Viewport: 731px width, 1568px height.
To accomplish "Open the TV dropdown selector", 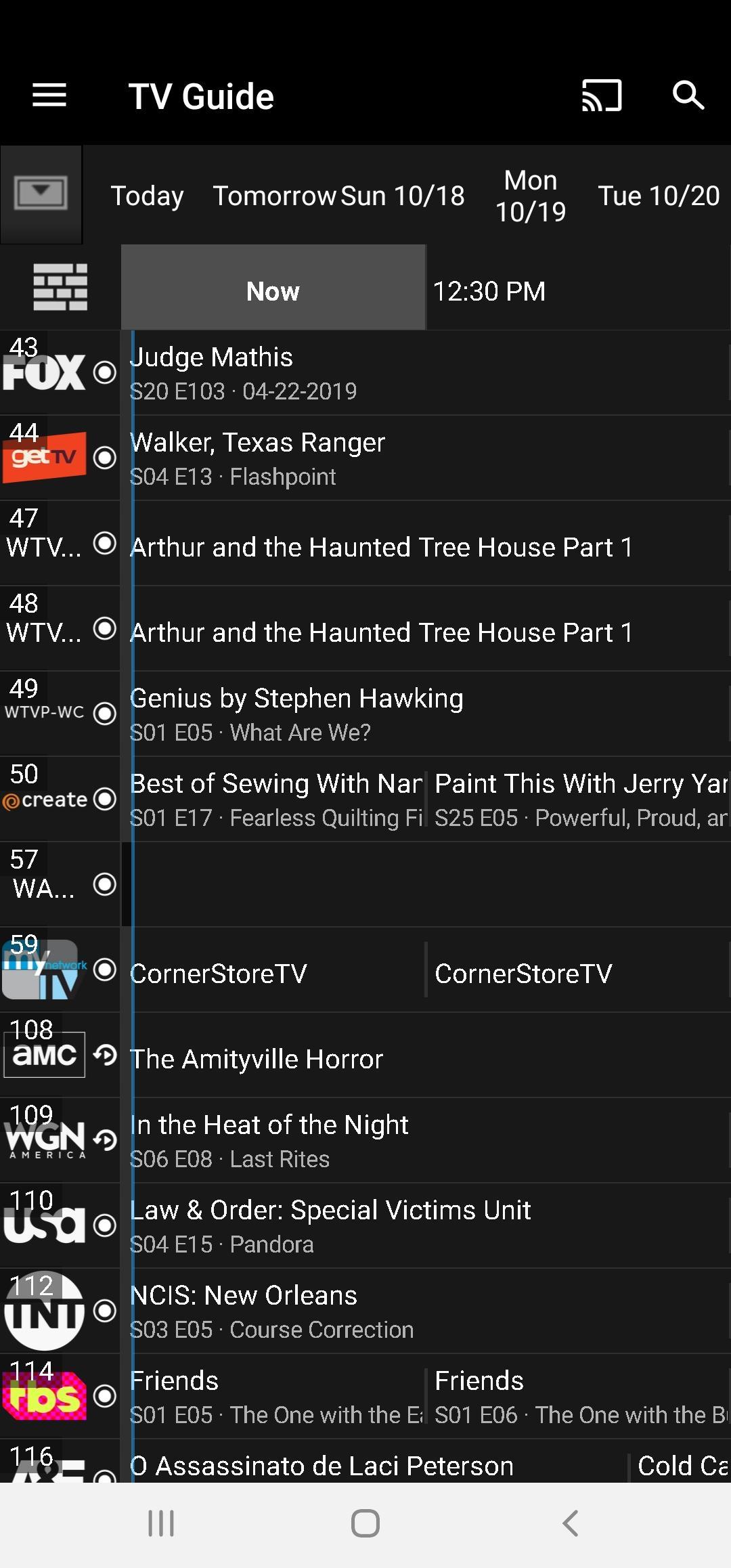I will pos(41,194).
